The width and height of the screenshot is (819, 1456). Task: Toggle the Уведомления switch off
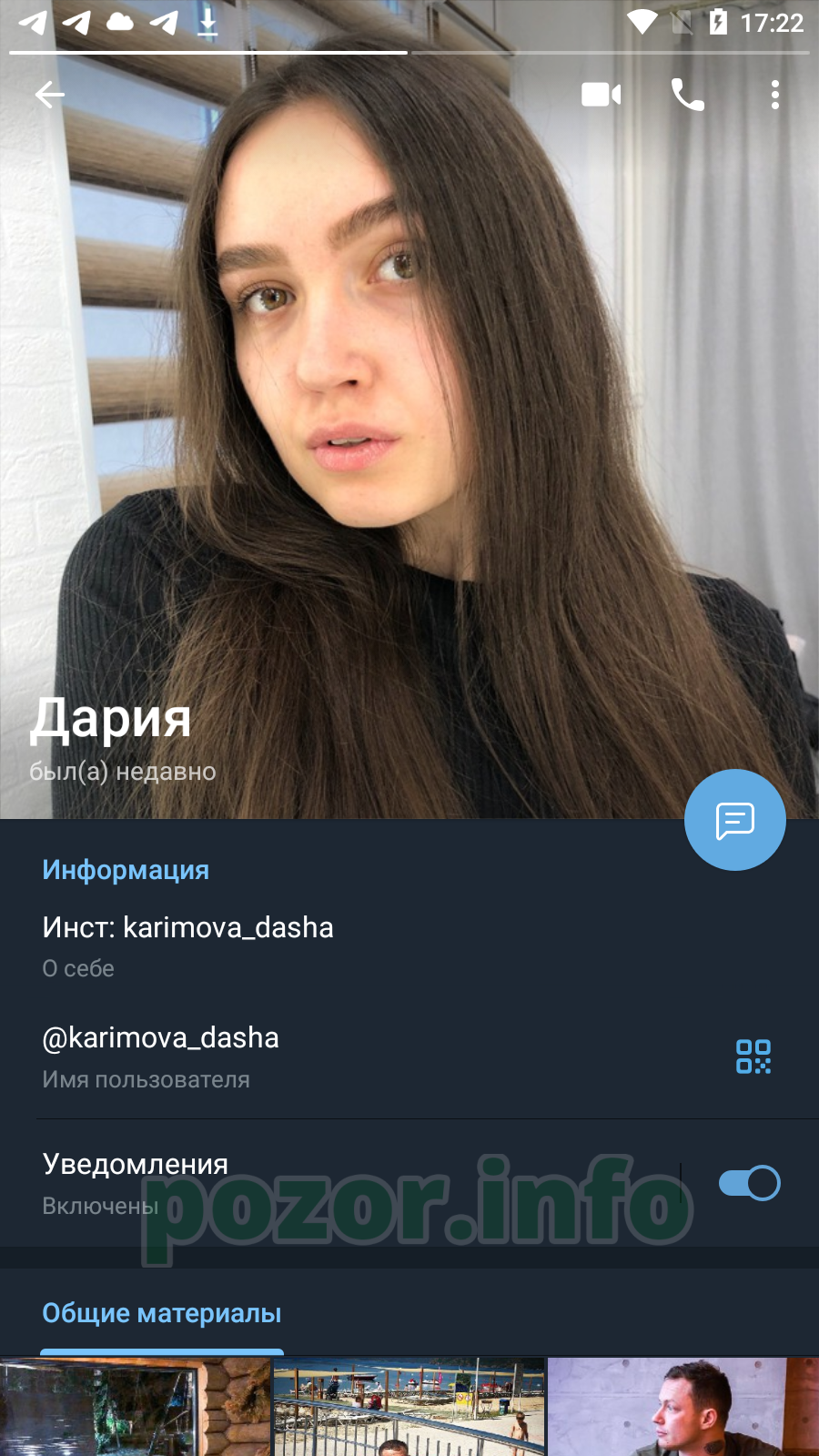[x=750, y=1183]
